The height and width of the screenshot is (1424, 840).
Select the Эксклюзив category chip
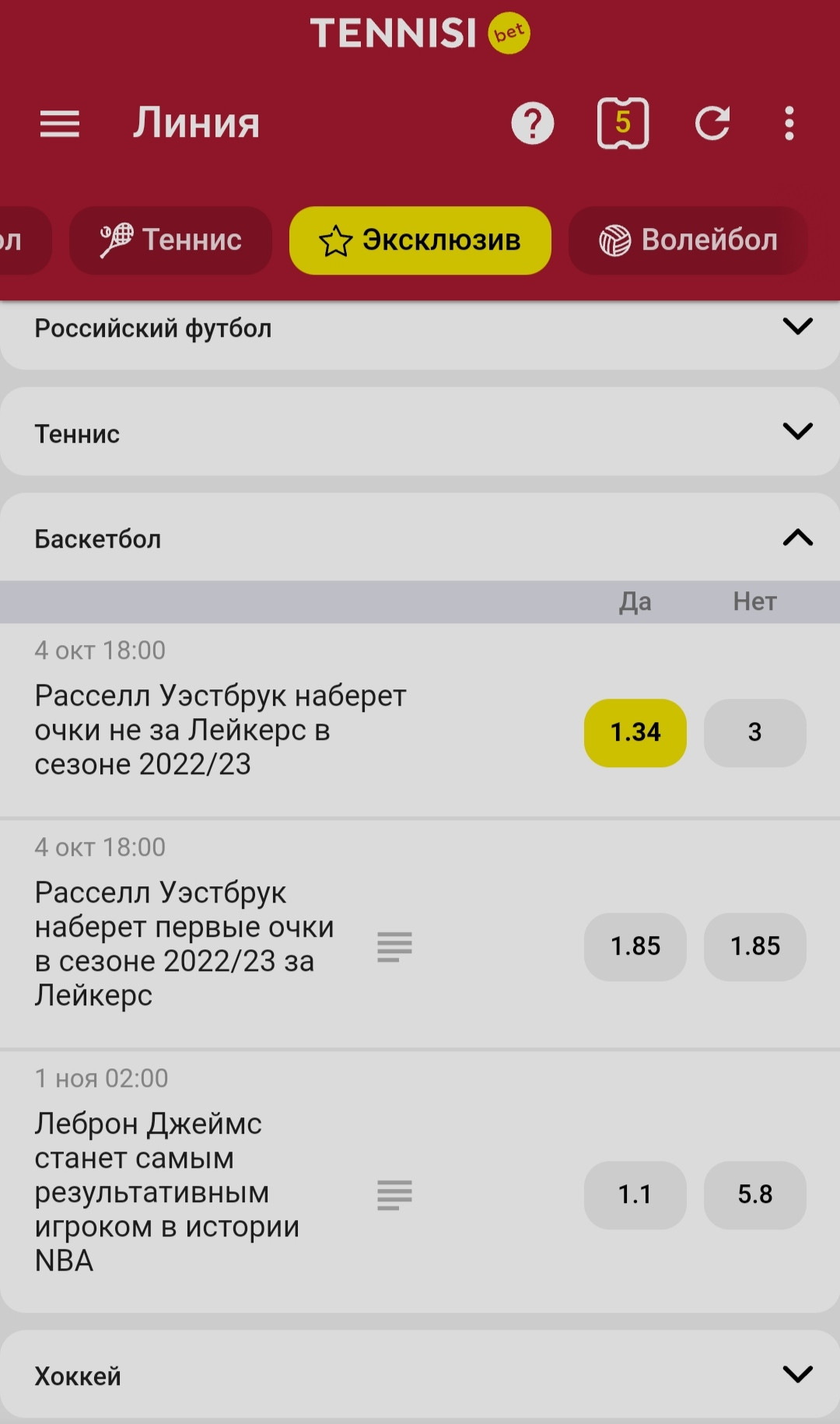click(420, 240)
